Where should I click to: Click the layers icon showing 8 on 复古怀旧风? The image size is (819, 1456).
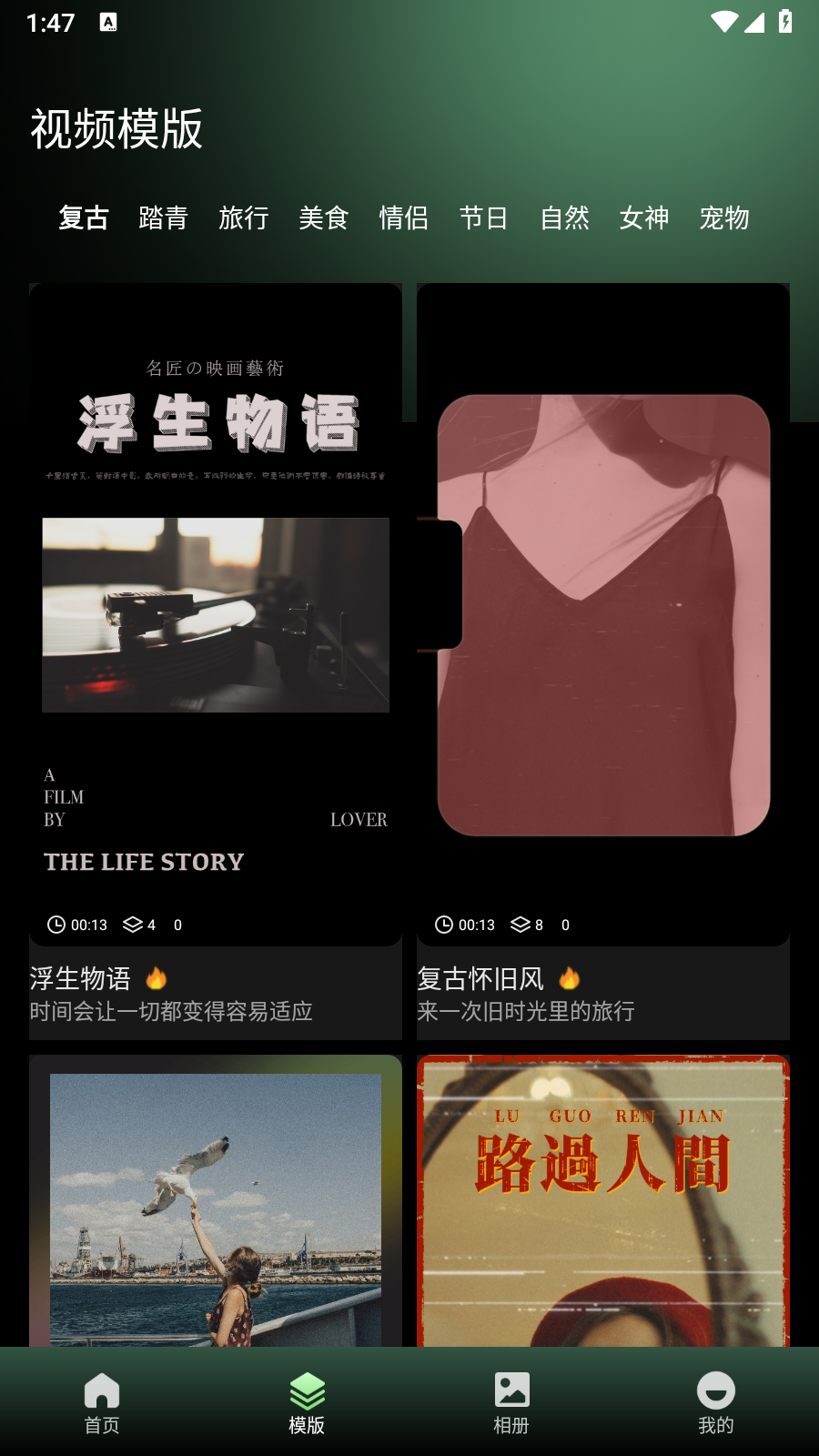[x=521, y=924]
